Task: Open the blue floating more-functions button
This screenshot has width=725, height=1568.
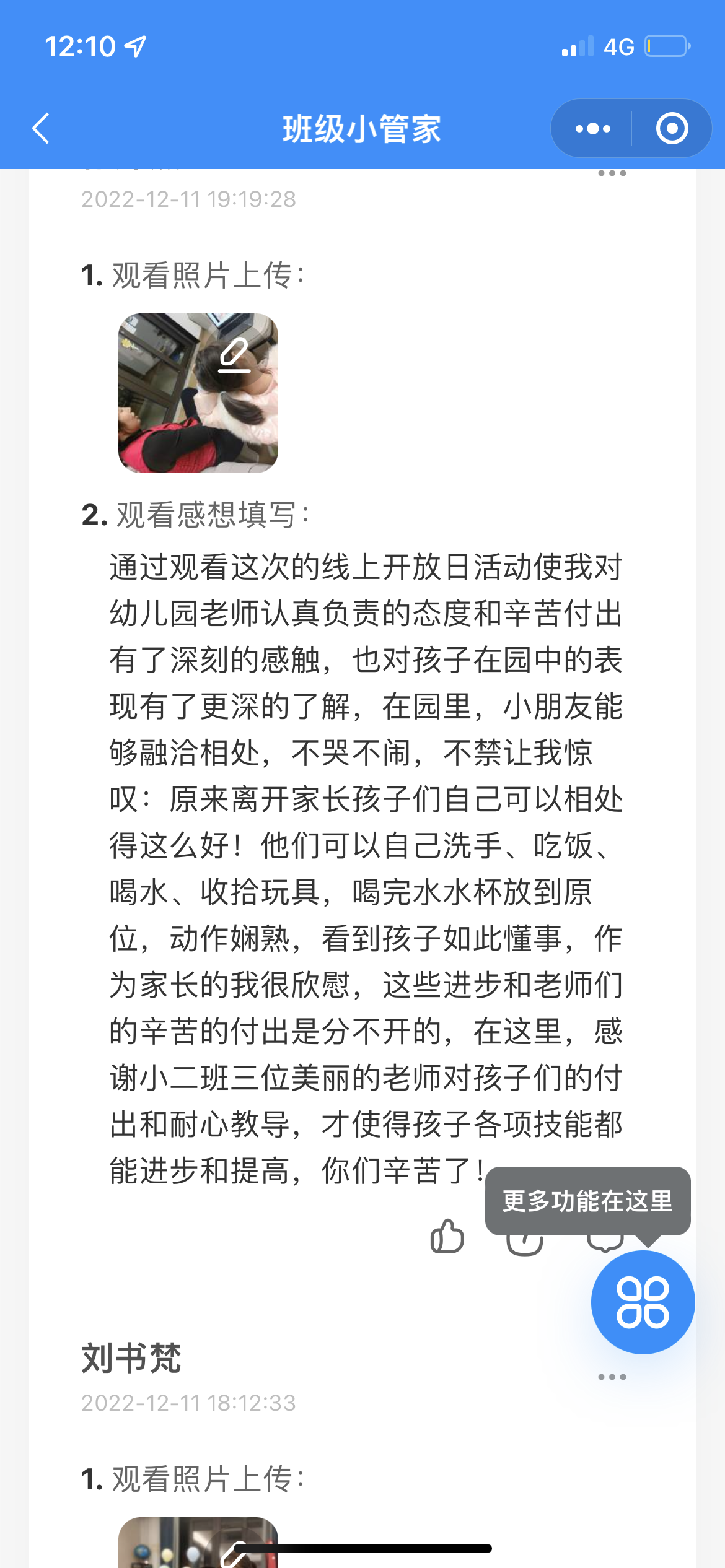Action: pos(643,1302)
